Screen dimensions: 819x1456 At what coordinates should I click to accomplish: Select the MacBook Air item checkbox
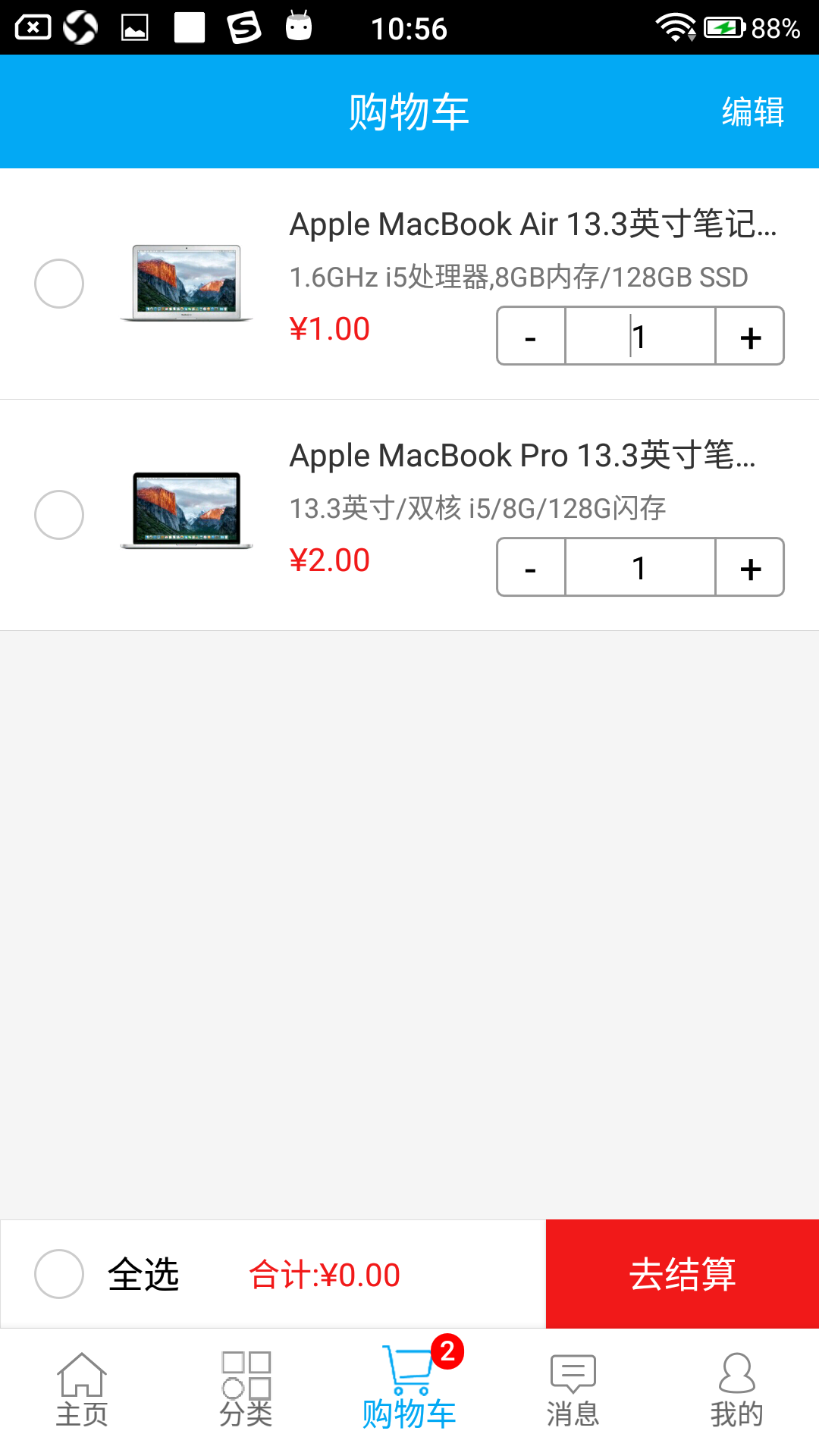[x=59, y=284]
